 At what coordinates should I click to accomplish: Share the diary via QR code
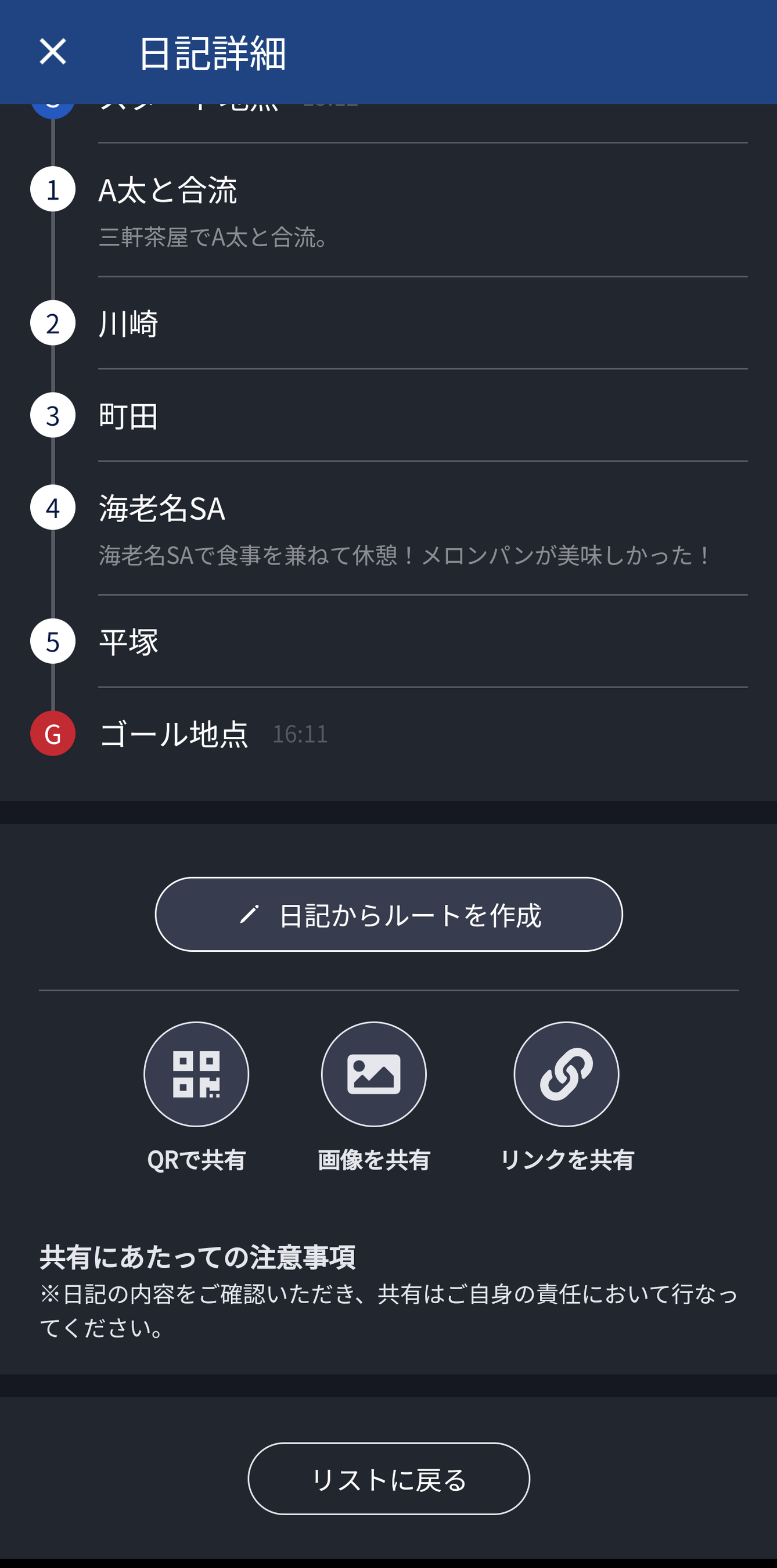[x=196, y=1074]
